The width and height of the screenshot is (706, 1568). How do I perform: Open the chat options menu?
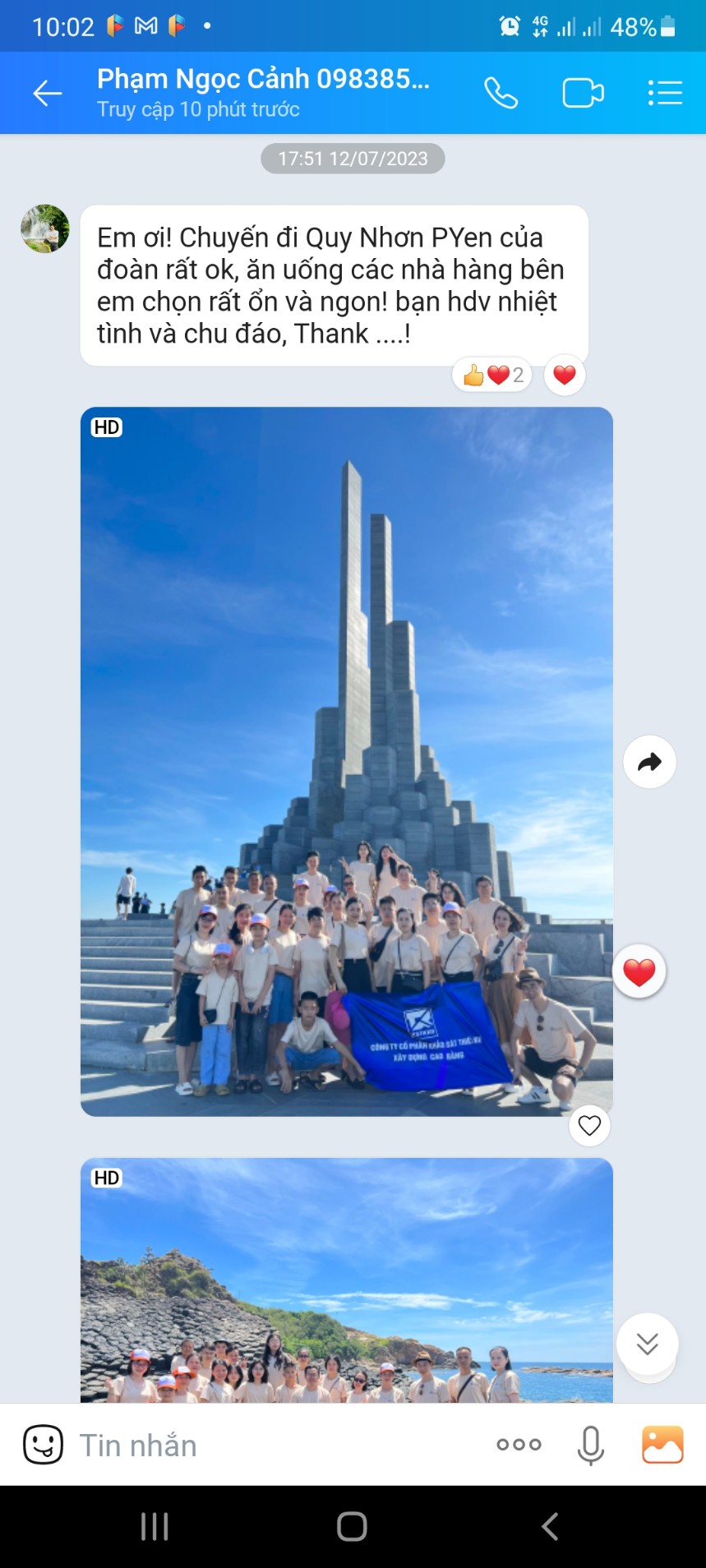(665, 94)
